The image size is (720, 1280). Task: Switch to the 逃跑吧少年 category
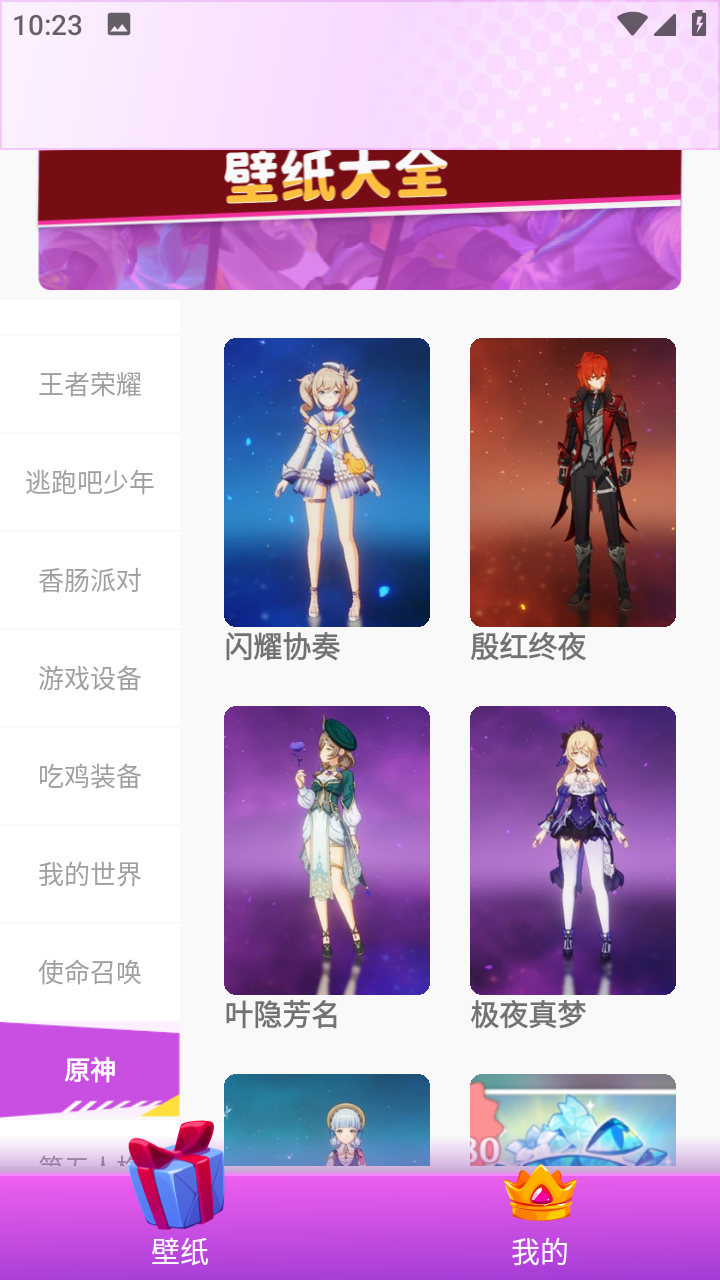tap(90, 482)
